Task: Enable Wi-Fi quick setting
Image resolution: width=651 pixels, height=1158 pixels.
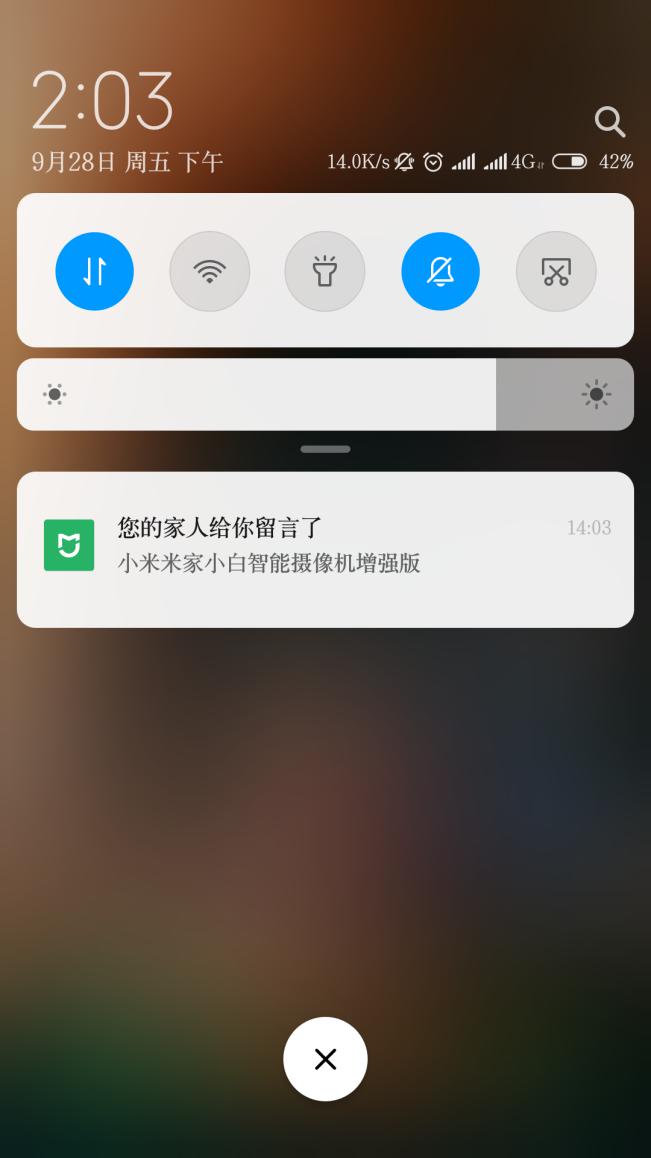Action: click(210, 271)
